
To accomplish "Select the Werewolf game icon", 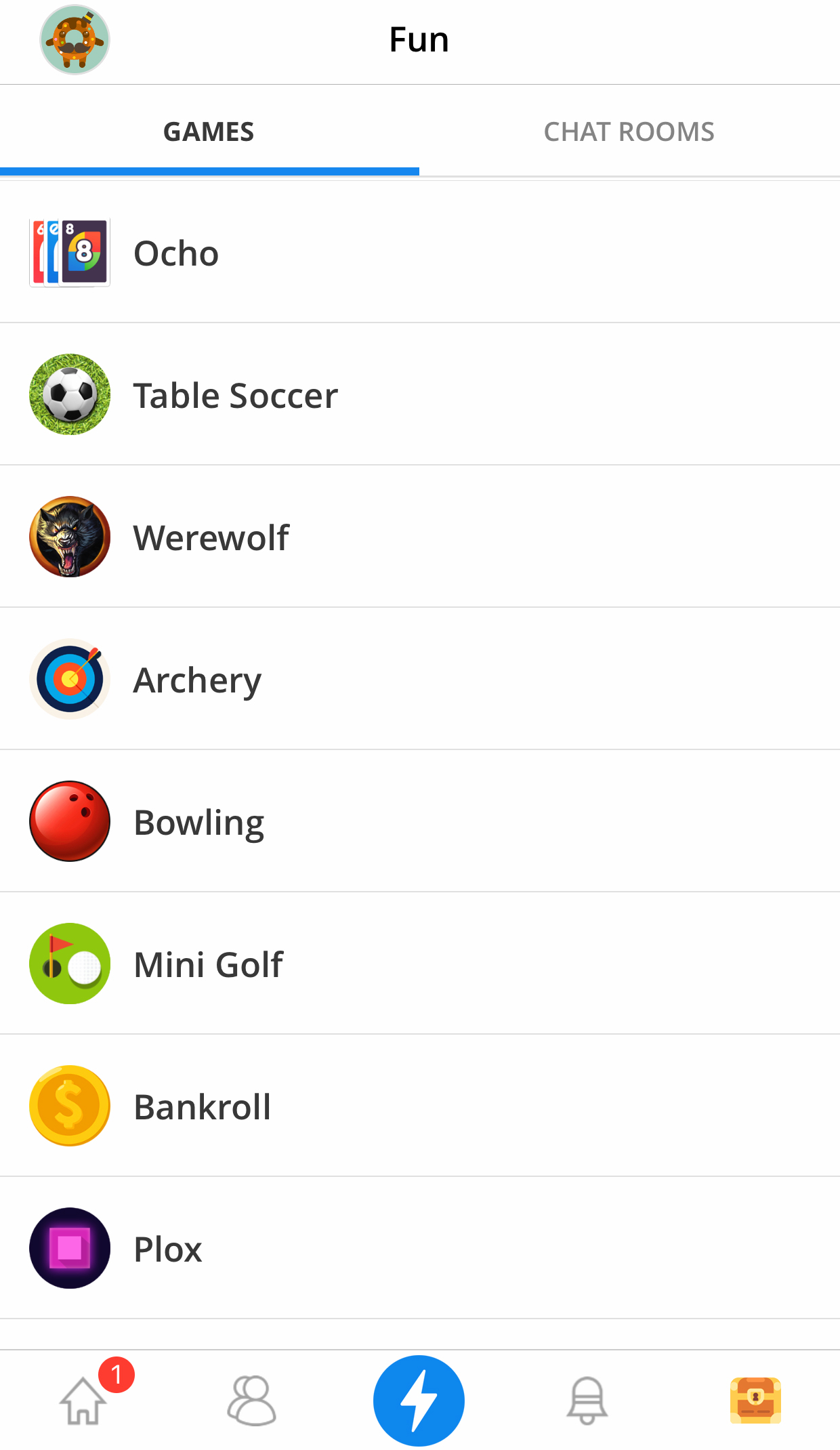I will tap(70, 537).
